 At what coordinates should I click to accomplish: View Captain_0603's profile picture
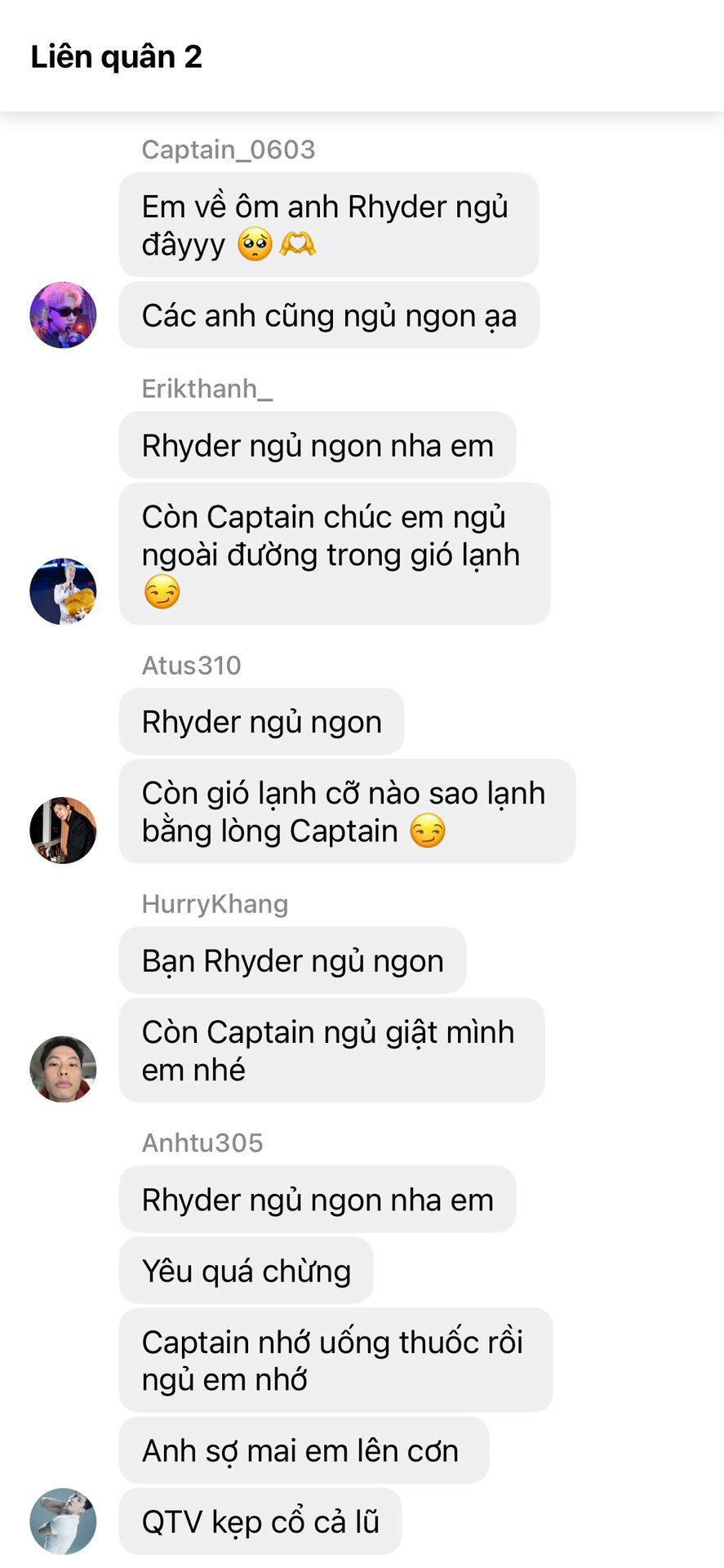[x=63, y=315]
